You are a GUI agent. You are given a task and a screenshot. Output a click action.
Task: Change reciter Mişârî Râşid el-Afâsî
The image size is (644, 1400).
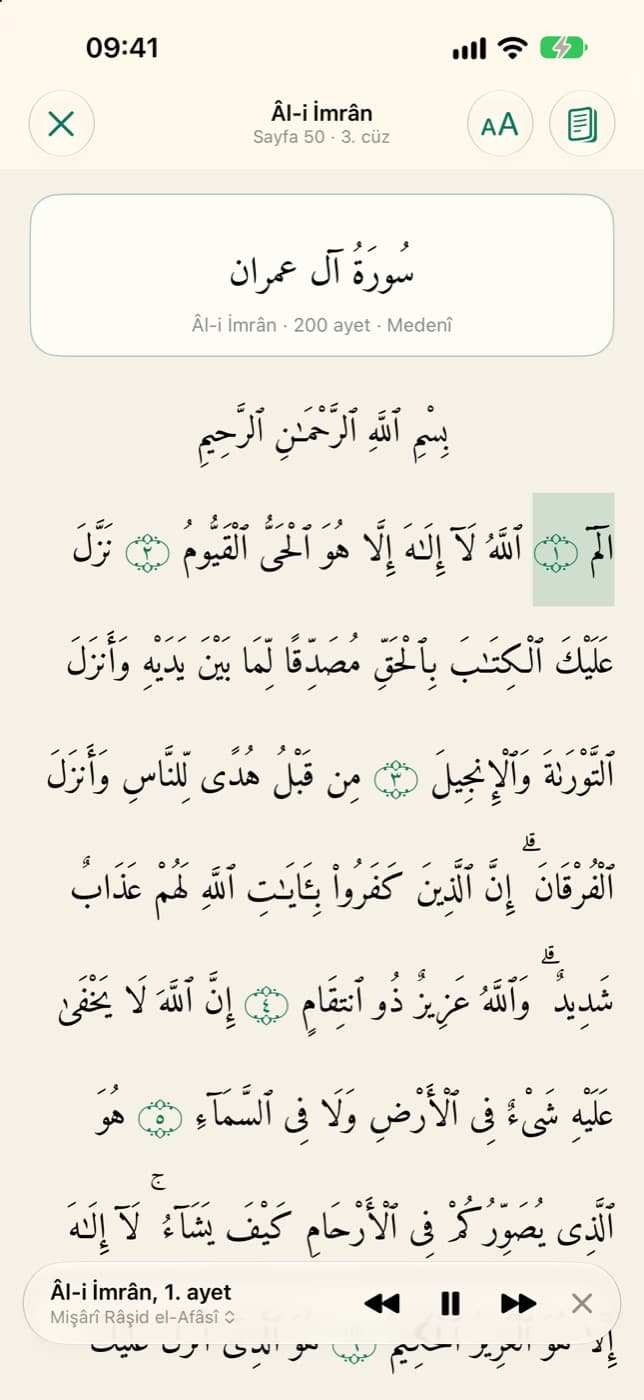(x=143, y=1317)
